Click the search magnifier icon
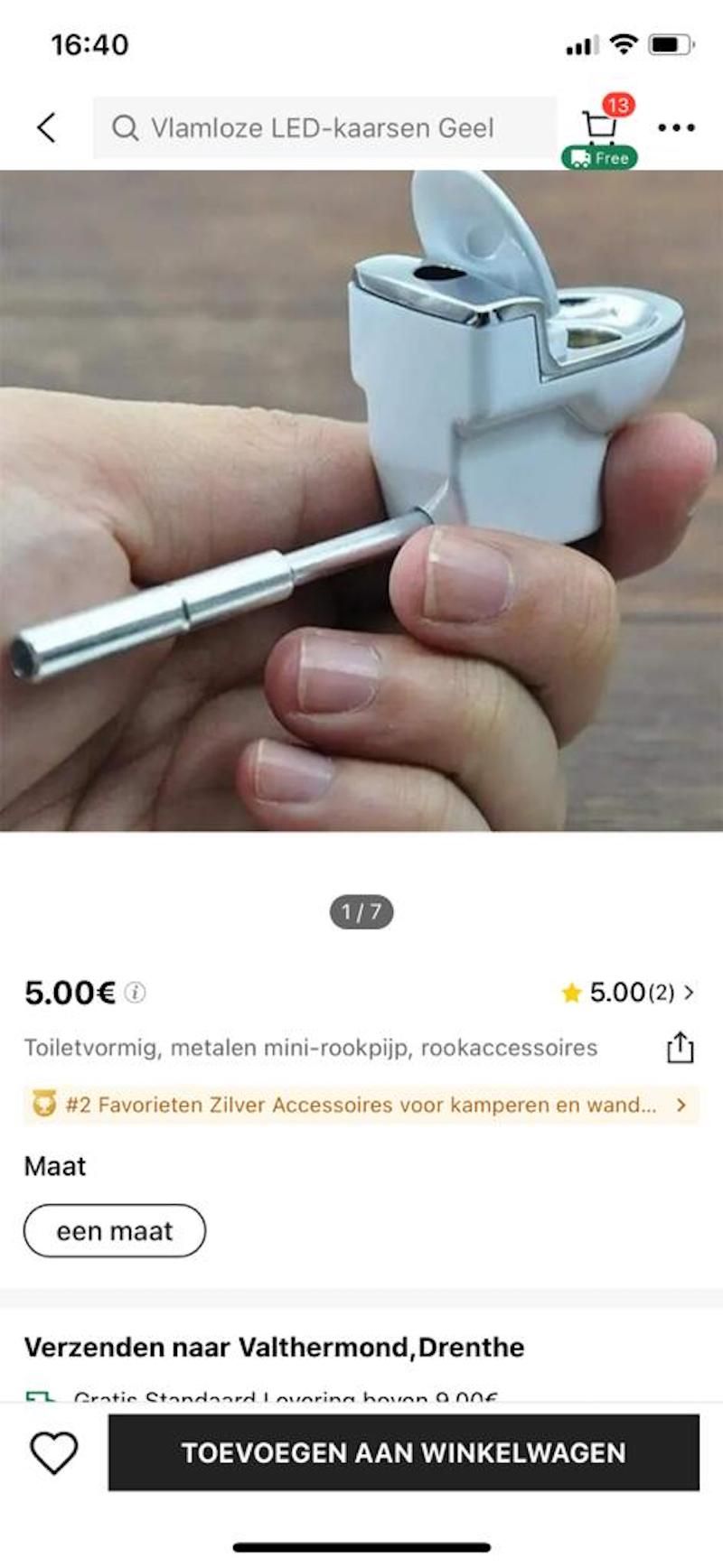723x1568 pixels. (127, 127)
